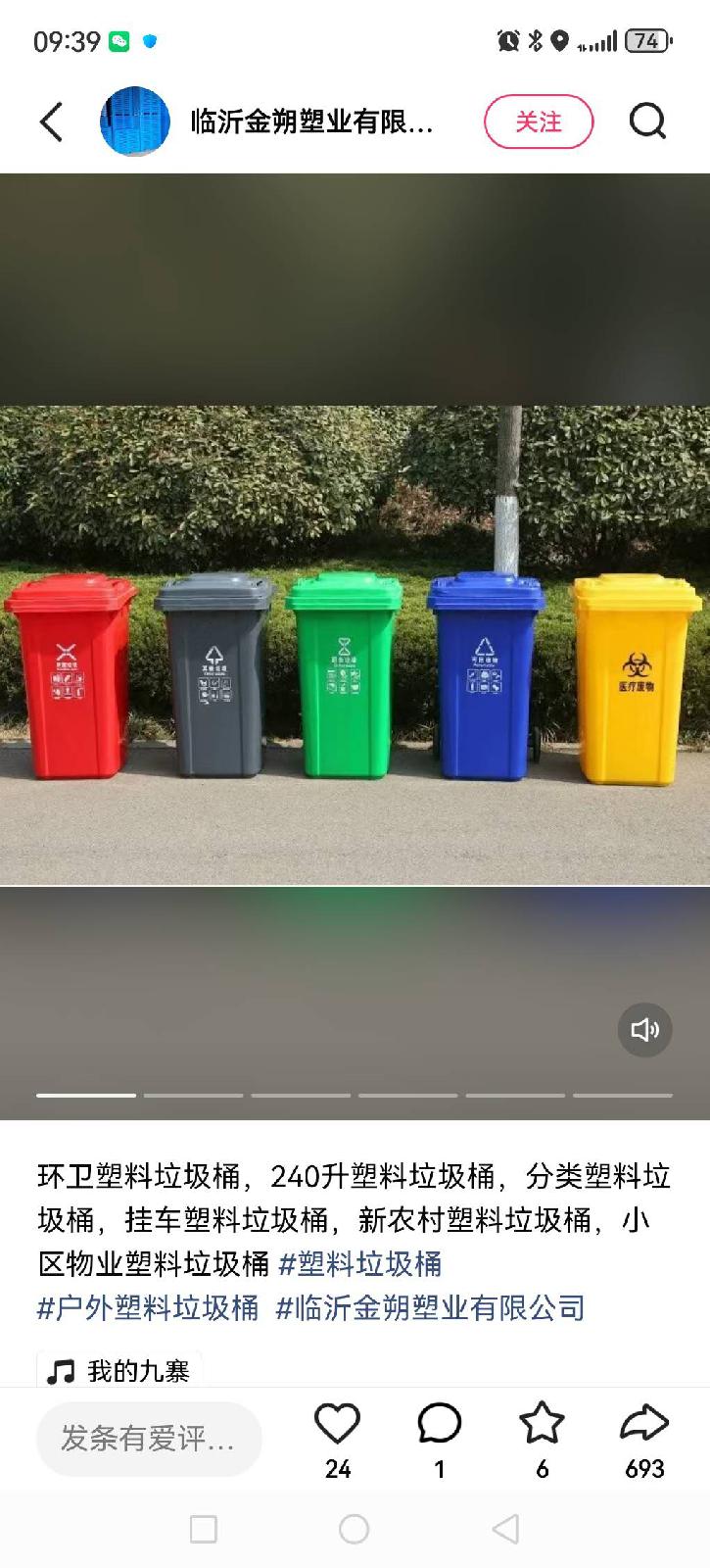Image resolution: width=710 pixels, height=1568 pixels.
Task: Go back using the top-left arrow
Action: 51,122
